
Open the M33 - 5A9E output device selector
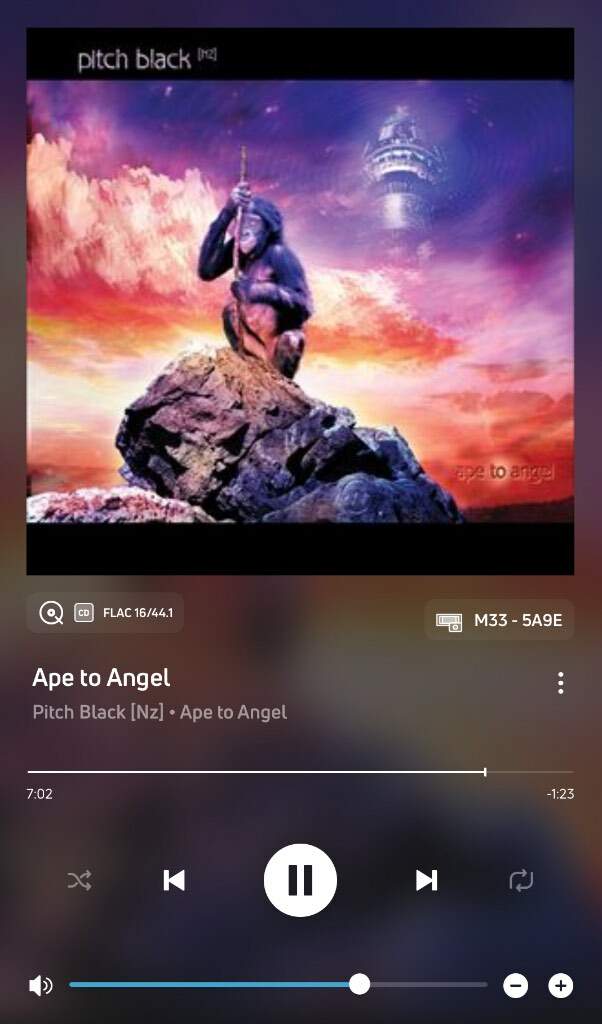click(500, 620)
